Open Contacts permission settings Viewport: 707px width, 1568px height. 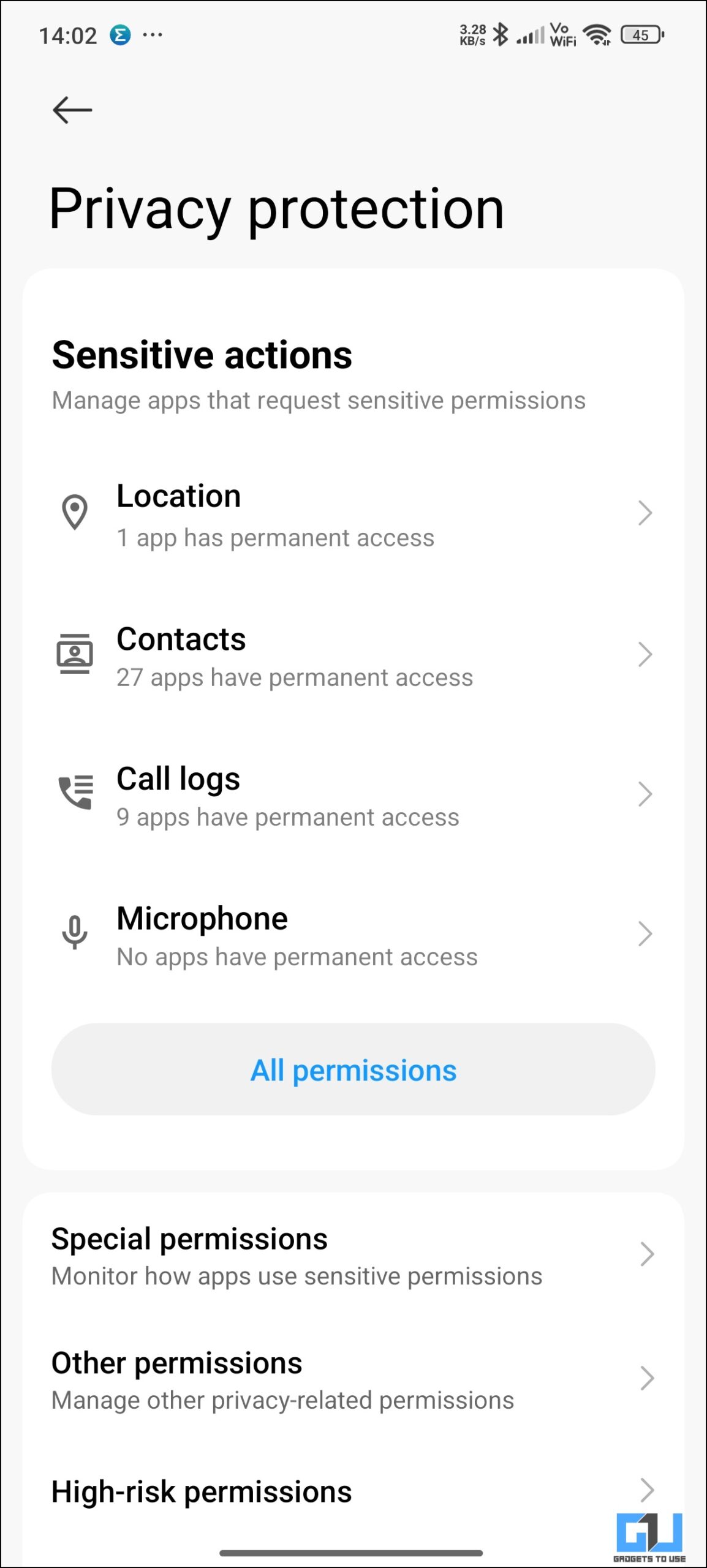pyautogui.click(x=353, y=655)
